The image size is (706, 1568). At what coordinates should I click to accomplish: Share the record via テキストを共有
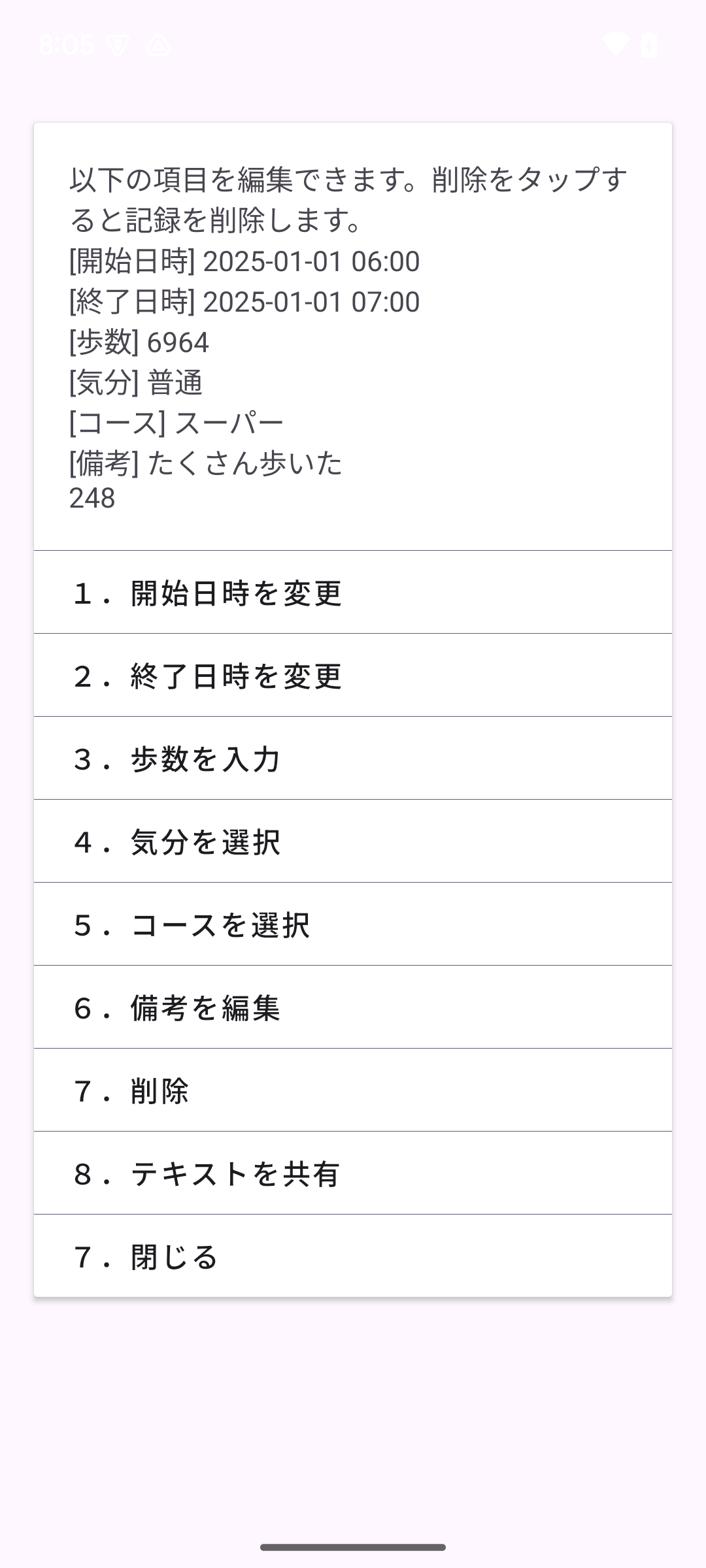tap(353, 1174)
